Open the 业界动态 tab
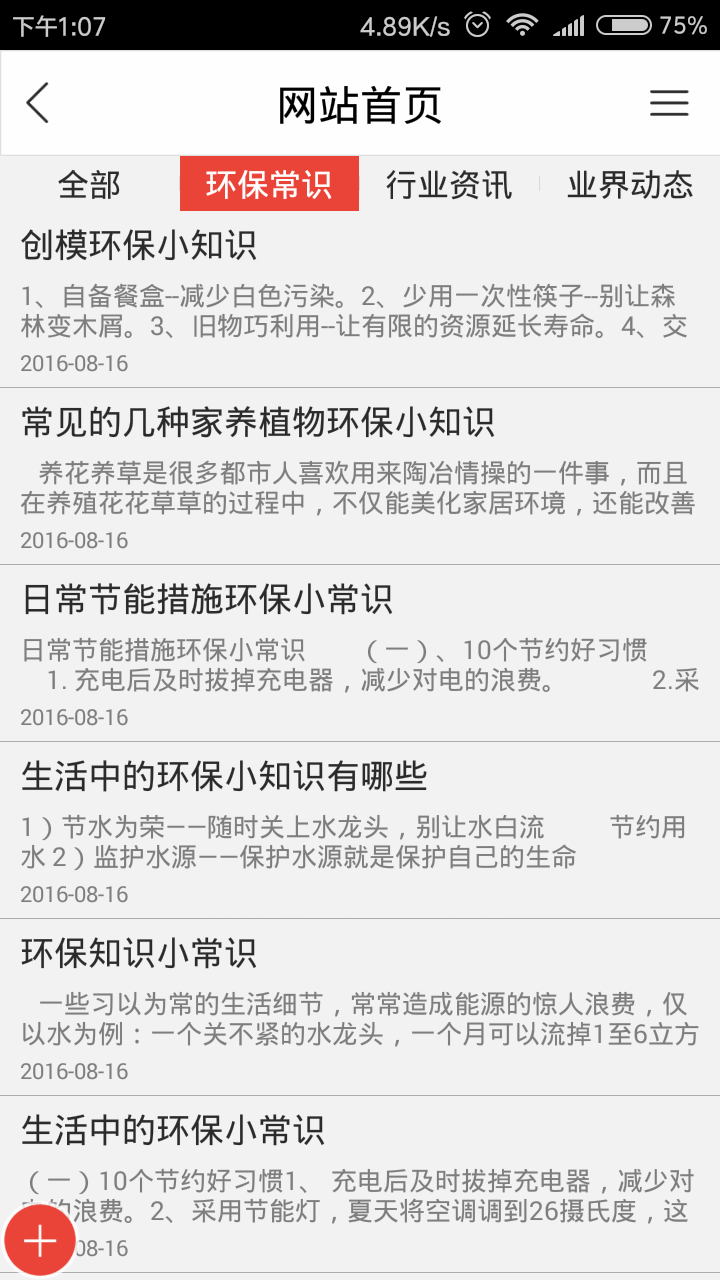 click(x=629, y=185)
